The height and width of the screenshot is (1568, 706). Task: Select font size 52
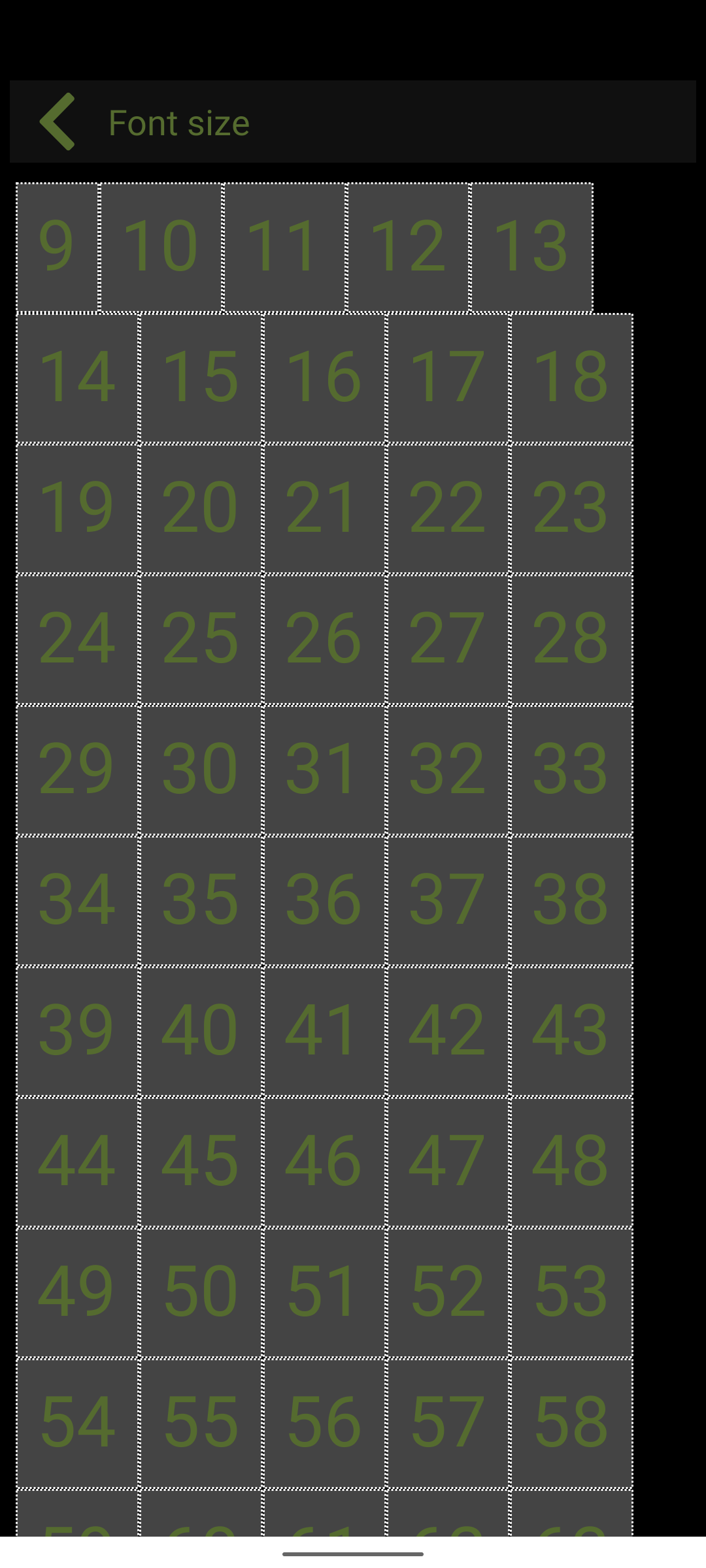[x=448, y=1292]
